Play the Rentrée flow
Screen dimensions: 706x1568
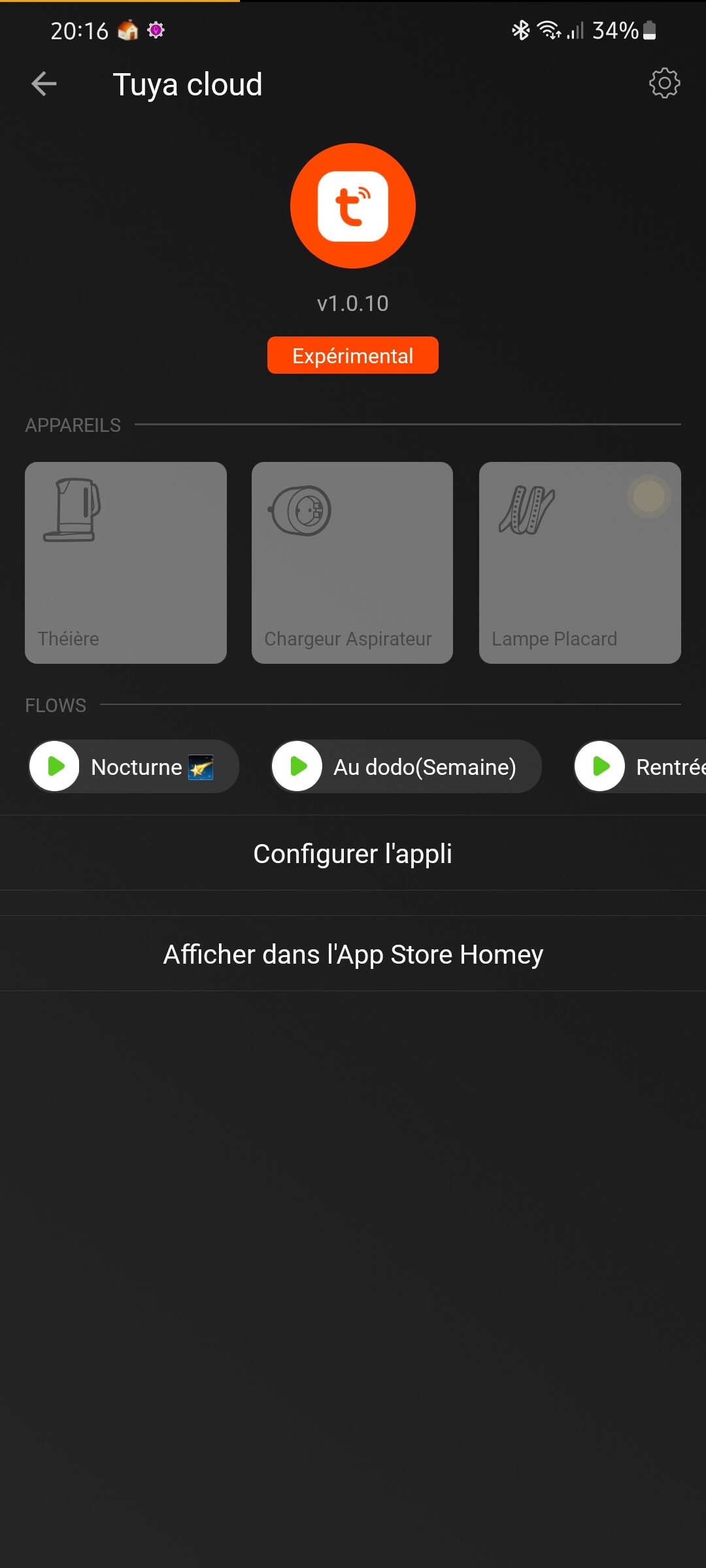click(x=600, y=766)
